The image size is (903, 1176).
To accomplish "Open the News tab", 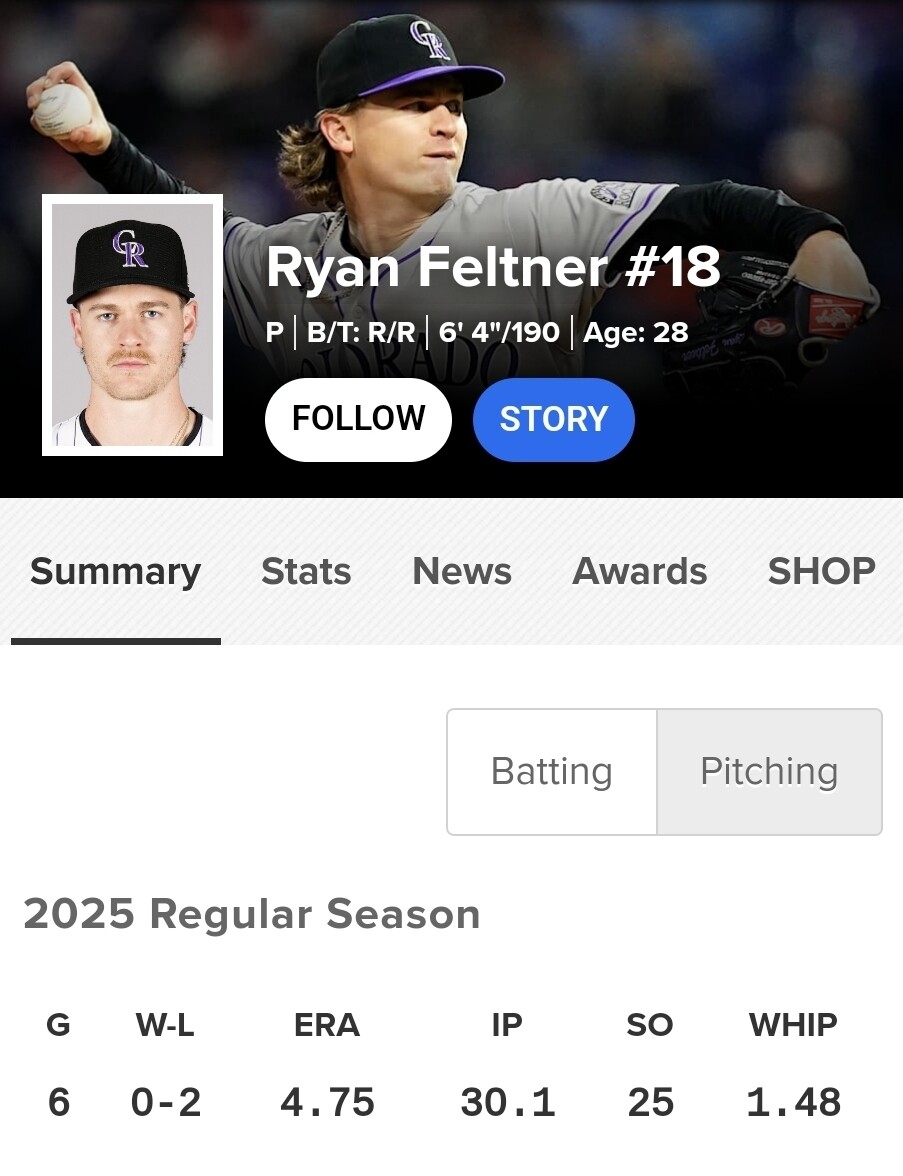I will 461,571.
